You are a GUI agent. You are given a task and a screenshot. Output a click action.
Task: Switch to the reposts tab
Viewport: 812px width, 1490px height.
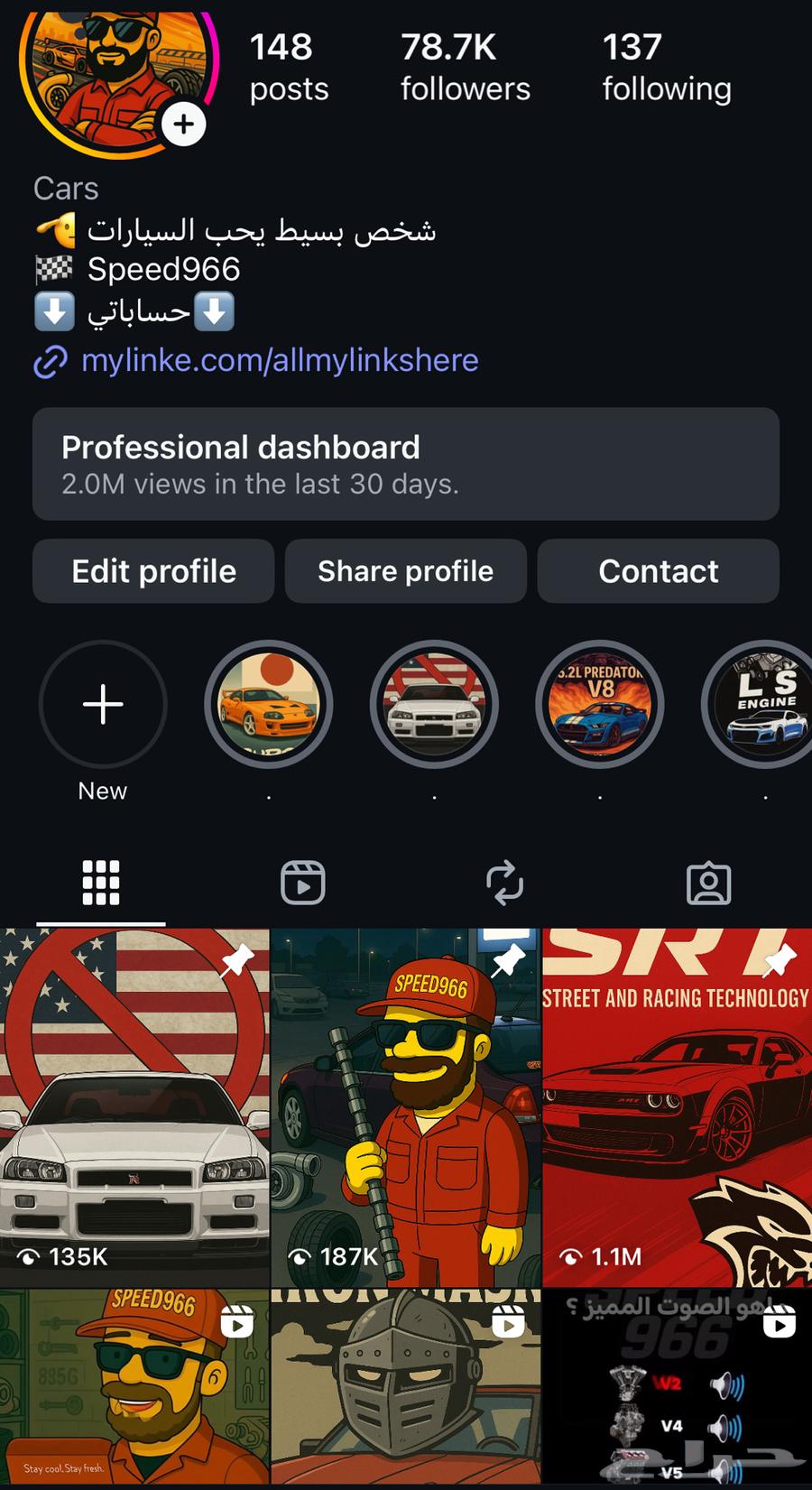coord(505,883)
